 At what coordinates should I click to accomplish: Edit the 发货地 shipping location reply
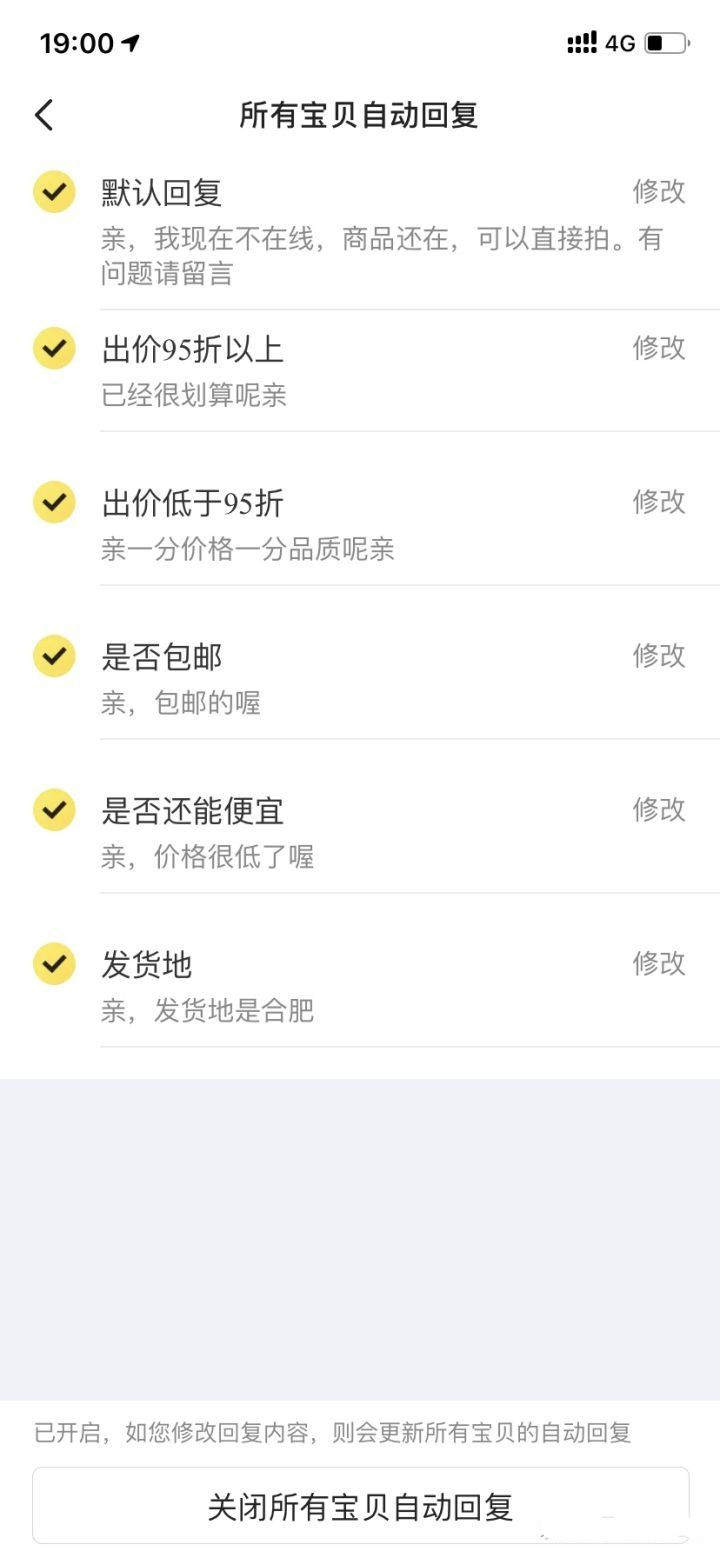(x=657, y=965)
